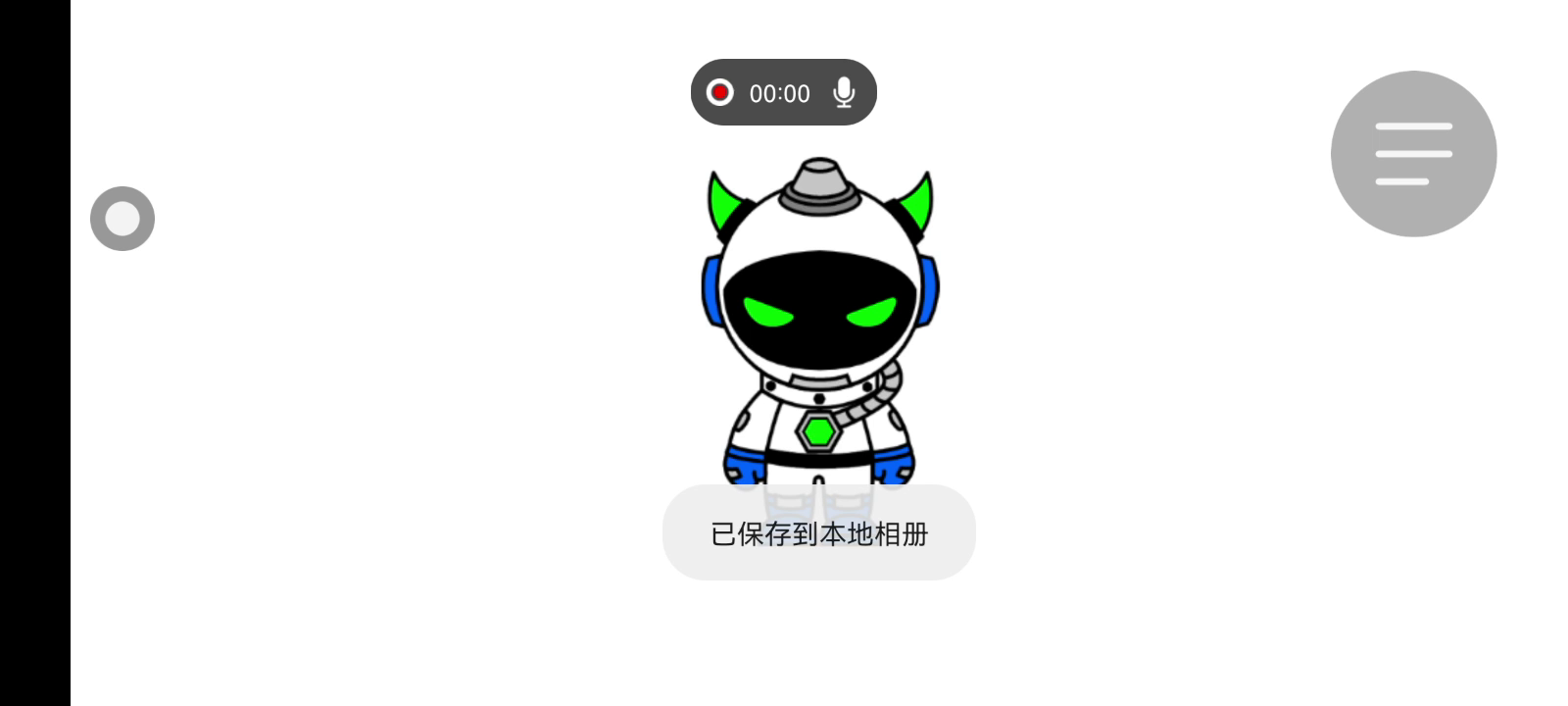Tap the red record button
1568x706 pixels.
720,92
